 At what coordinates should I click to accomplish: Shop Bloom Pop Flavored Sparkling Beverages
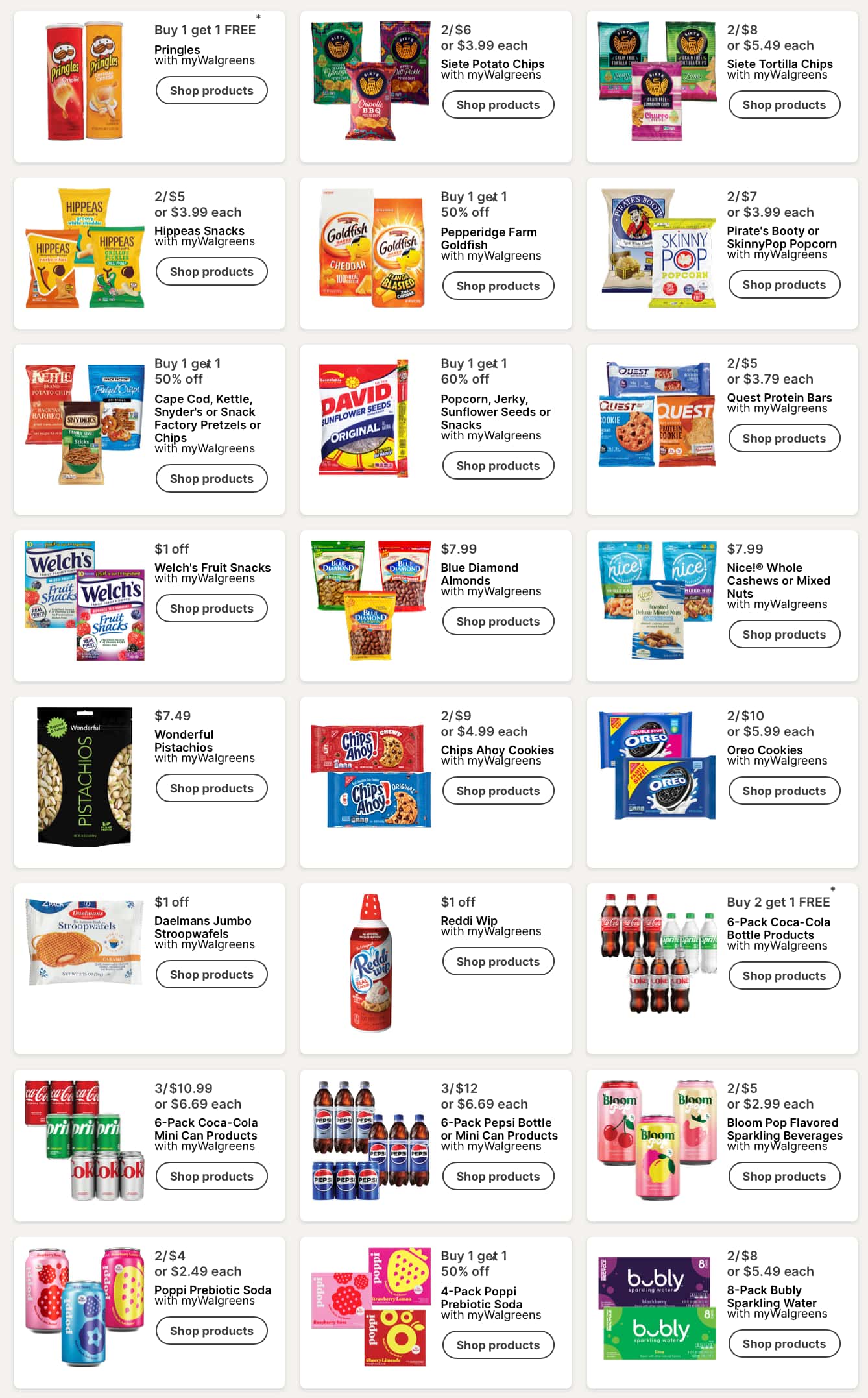tap(784, 1177)
